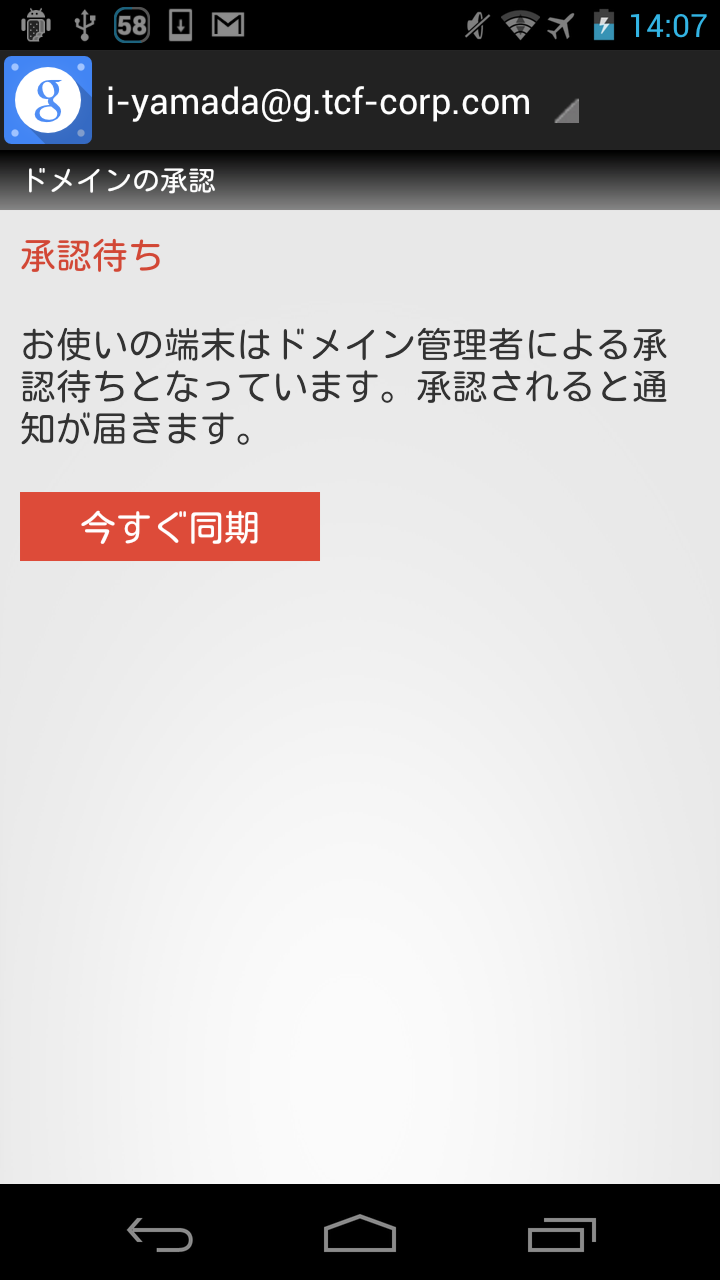Image resolution: width=720 pixels, height=1280 pixels.
Task: Go to the home screen
Action: click(360, 1235)
